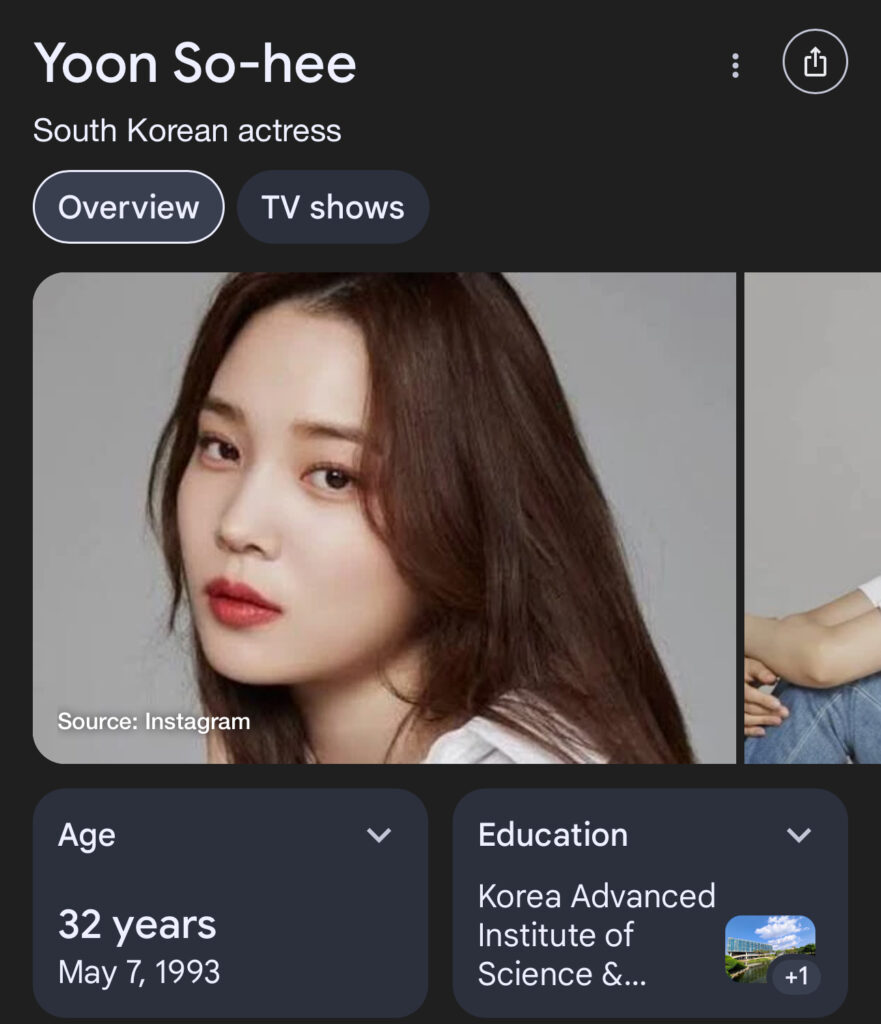The image size is (881, 1024).
Task: Open the three-dot overflow menu
Action: click(x=735, y=66)
